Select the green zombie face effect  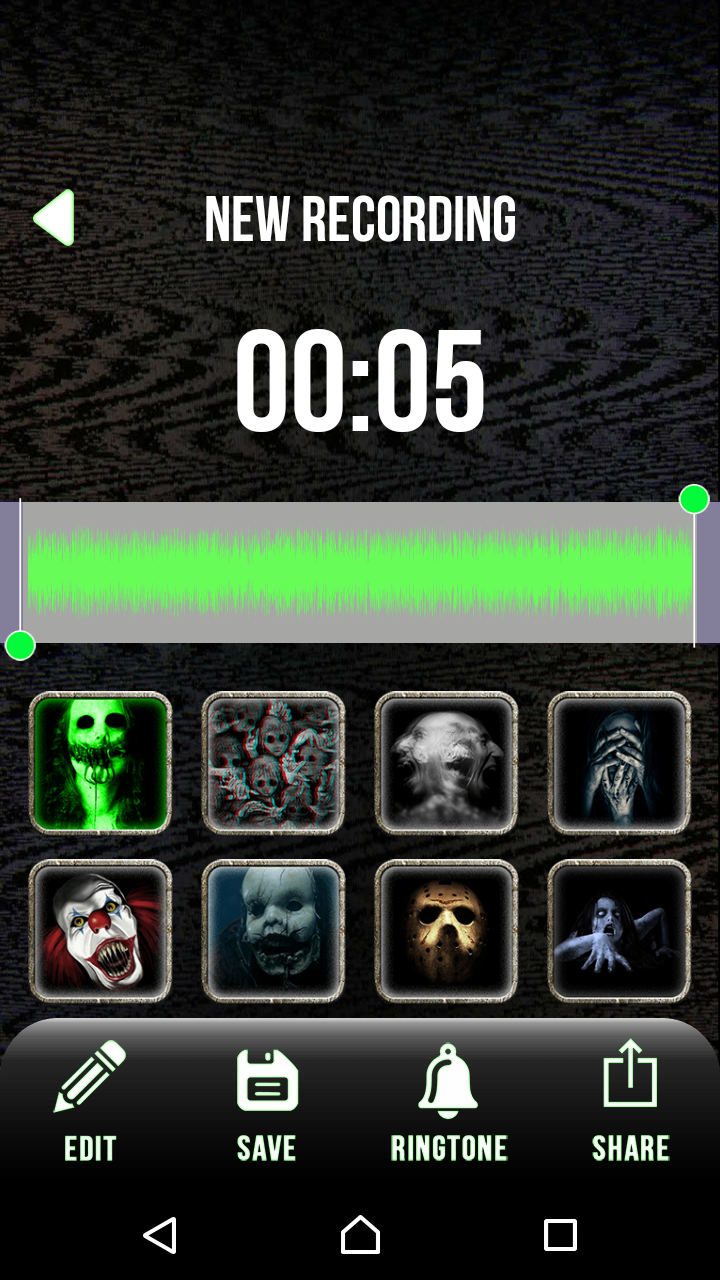(100, 763)
